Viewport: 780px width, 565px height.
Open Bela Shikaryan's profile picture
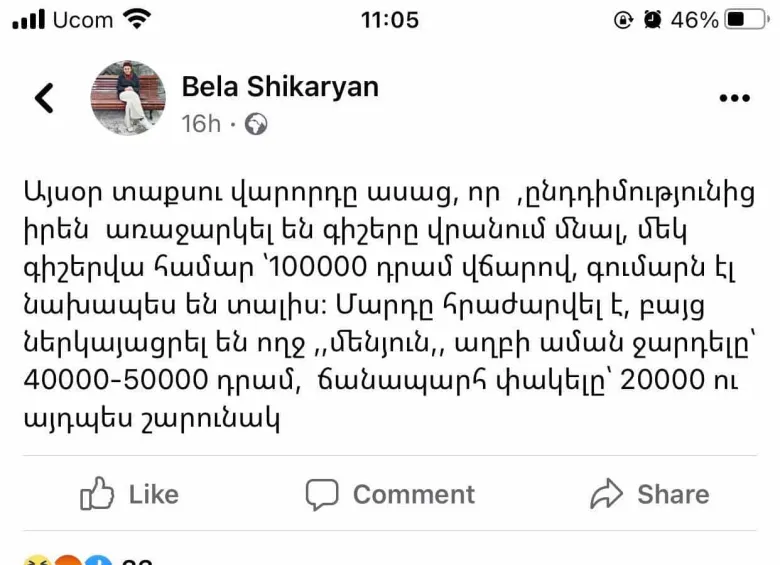point(128,97)
